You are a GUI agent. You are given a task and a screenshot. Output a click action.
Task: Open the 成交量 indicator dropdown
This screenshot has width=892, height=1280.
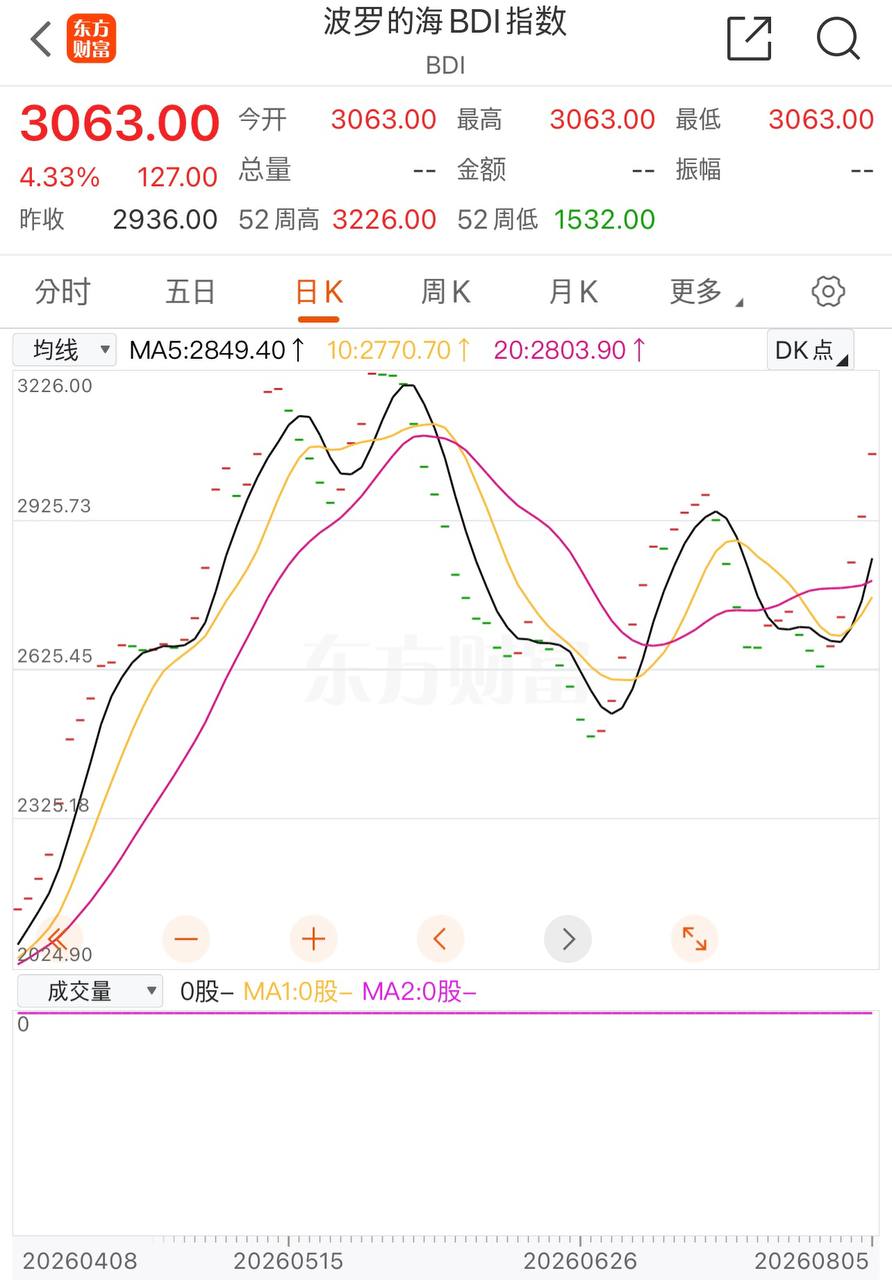click(x=90, y=991)
